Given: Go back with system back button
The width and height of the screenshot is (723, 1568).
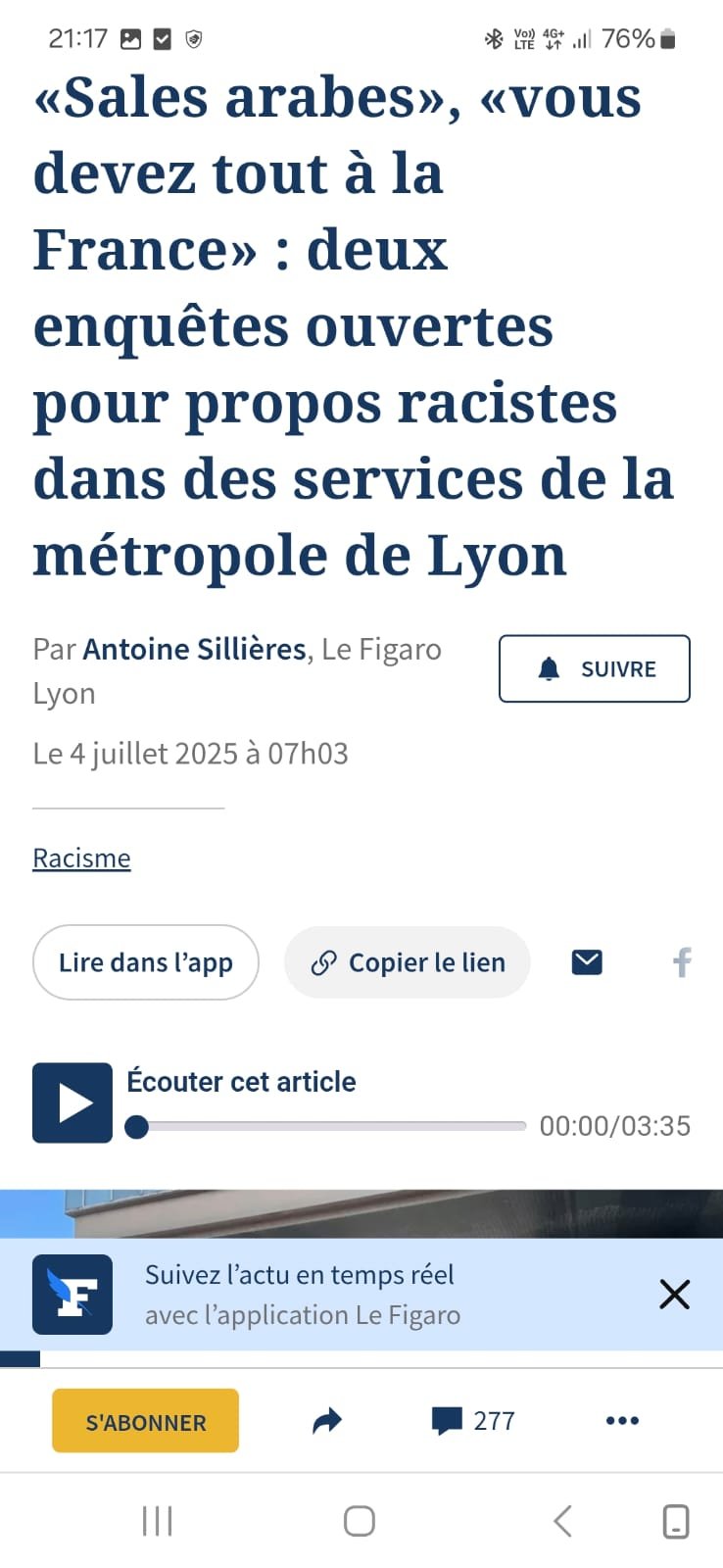Looking at the screenshot, I should coord(562,1521).
